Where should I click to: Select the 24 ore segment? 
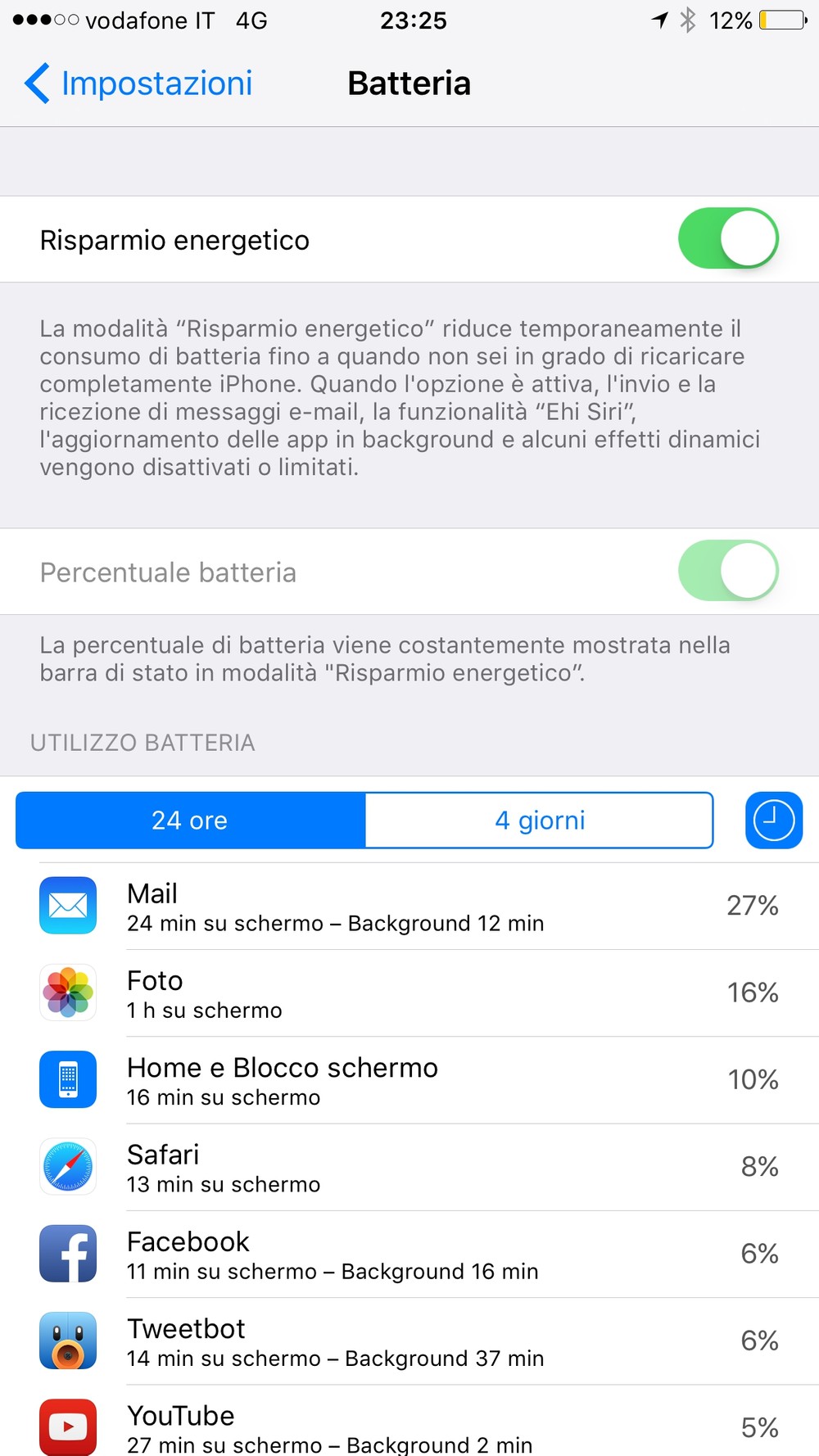pyautogui.click(x=190, y=820)
